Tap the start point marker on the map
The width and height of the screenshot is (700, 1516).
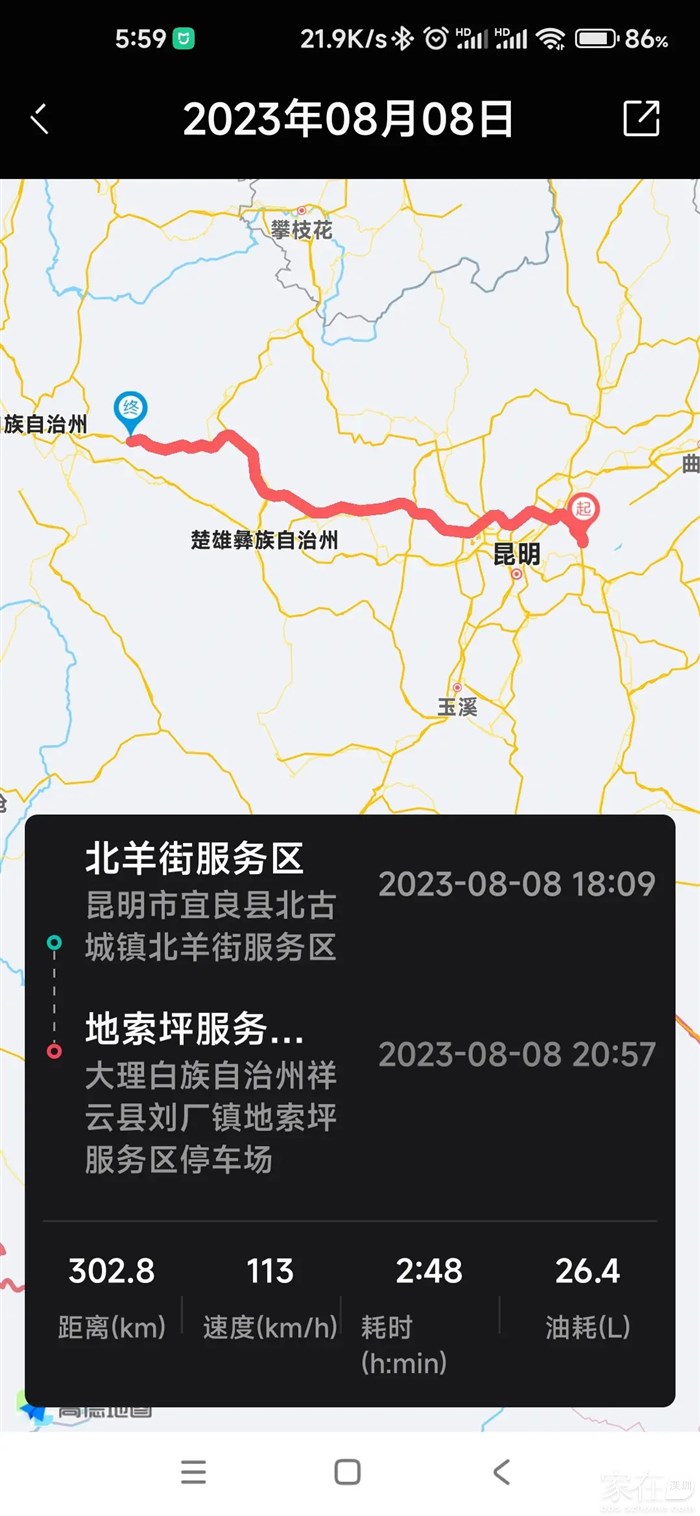[583, 509]
